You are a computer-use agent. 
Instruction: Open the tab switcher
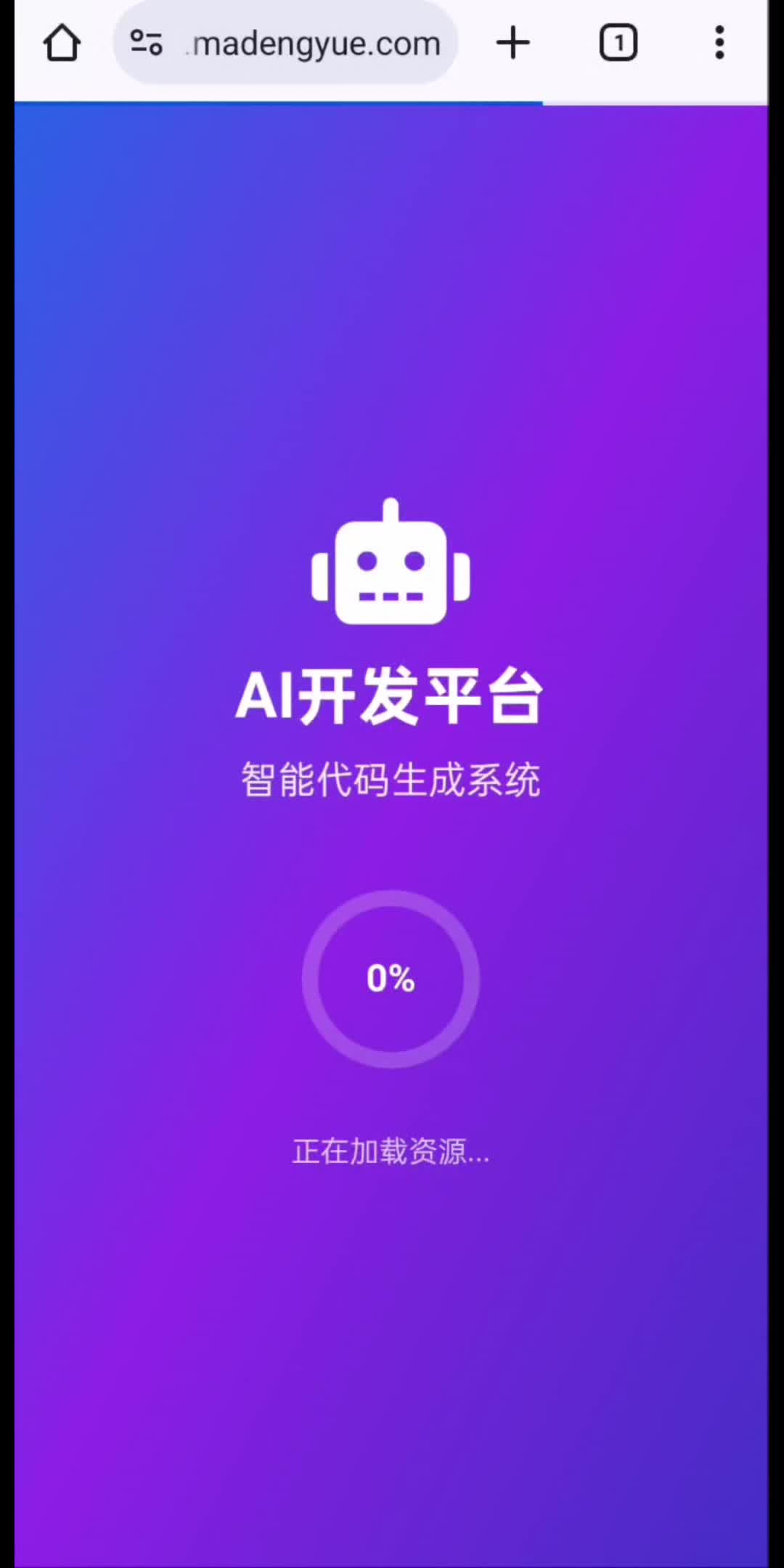tap(618, 43)
